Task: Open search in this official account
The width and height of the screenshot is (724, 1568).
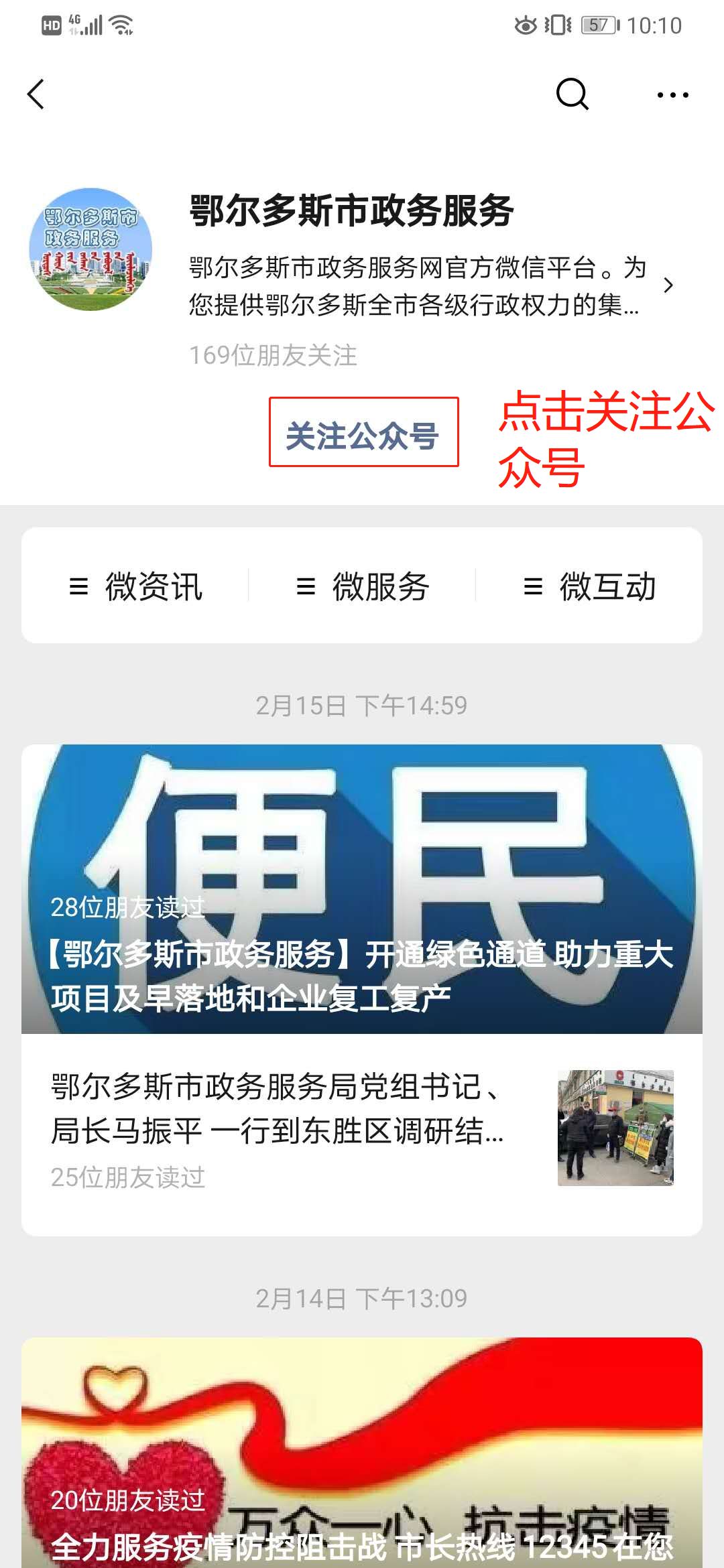Action: [x=572, y=94]
